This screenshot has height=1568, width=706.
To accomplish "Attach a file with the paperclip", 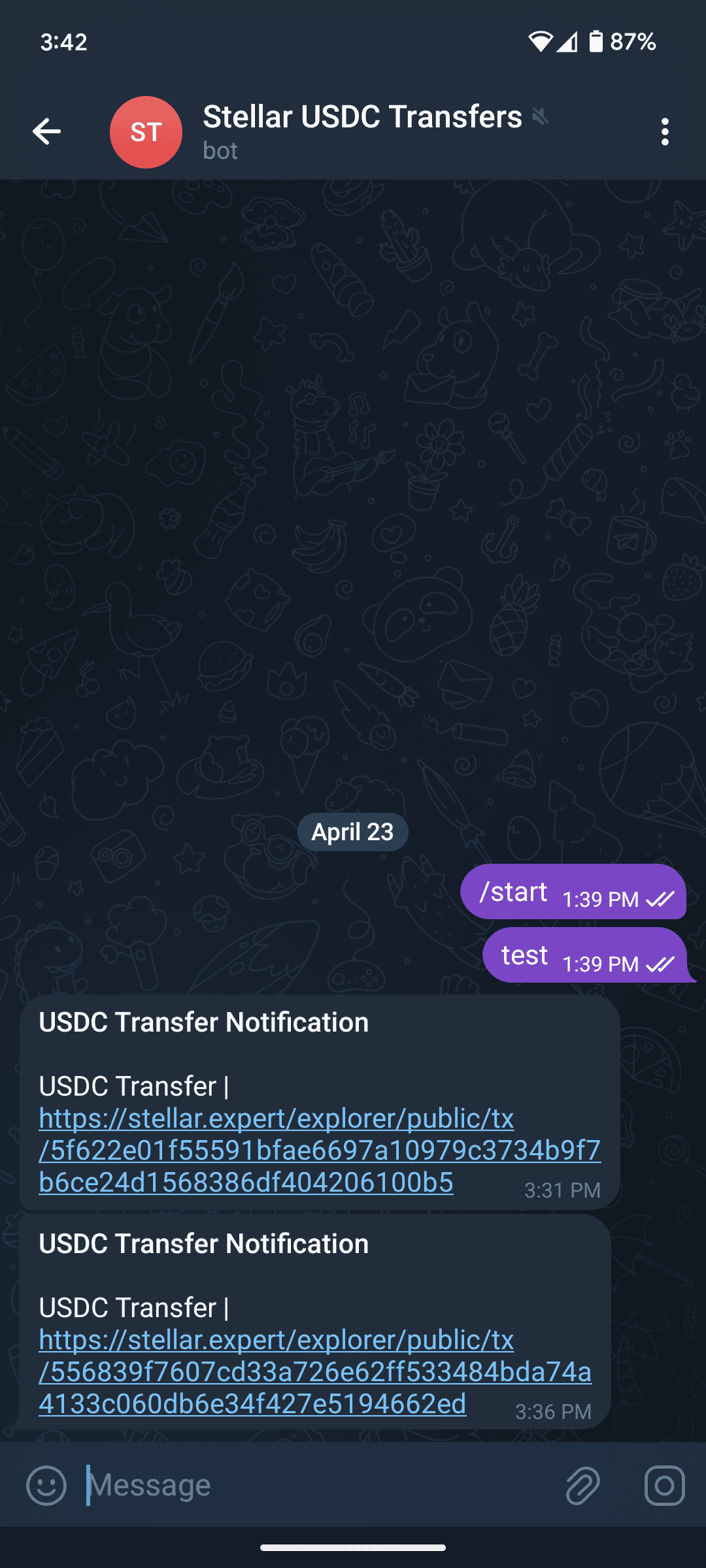I will click(x=582, y=1485).
